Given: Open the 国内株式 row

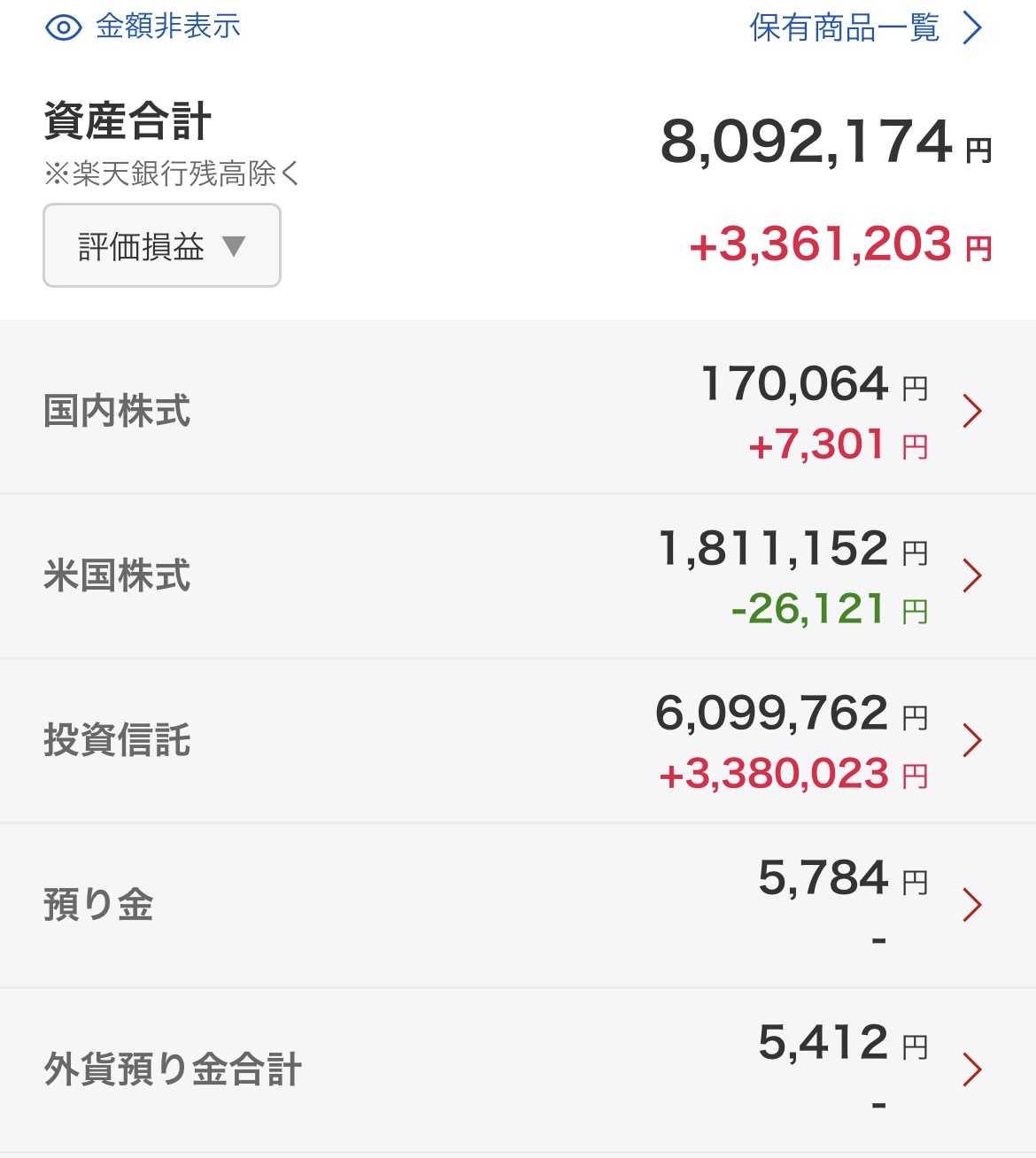Looking at the screenshot, I should point(518,412).
